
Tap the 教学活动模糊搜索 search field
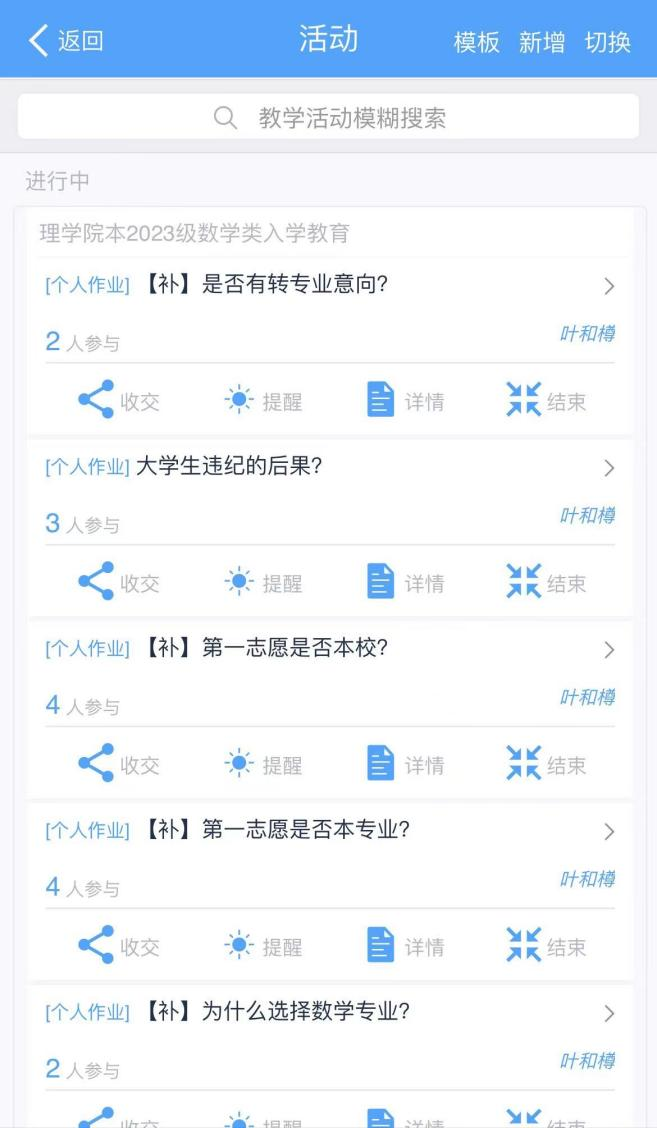point(328,118)
